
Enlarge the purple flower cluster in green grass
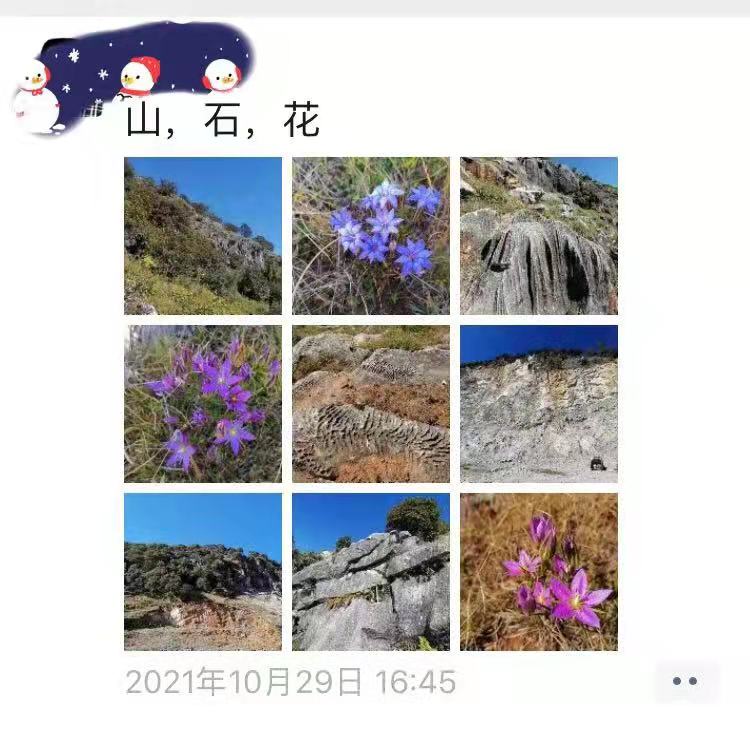(x=203, y=404)
